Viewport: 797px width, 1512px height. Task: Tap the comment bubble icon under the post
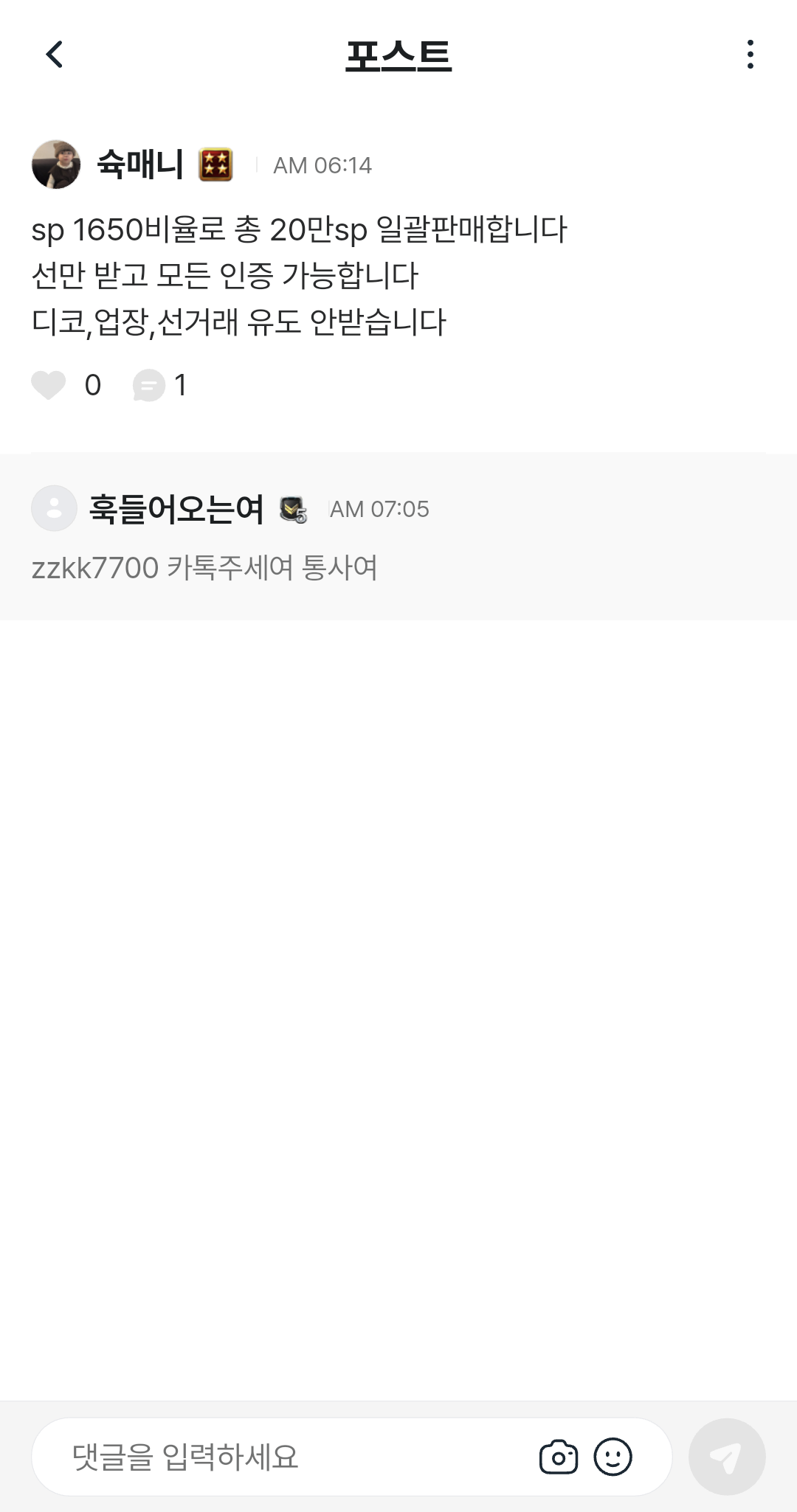coord(148,385)
